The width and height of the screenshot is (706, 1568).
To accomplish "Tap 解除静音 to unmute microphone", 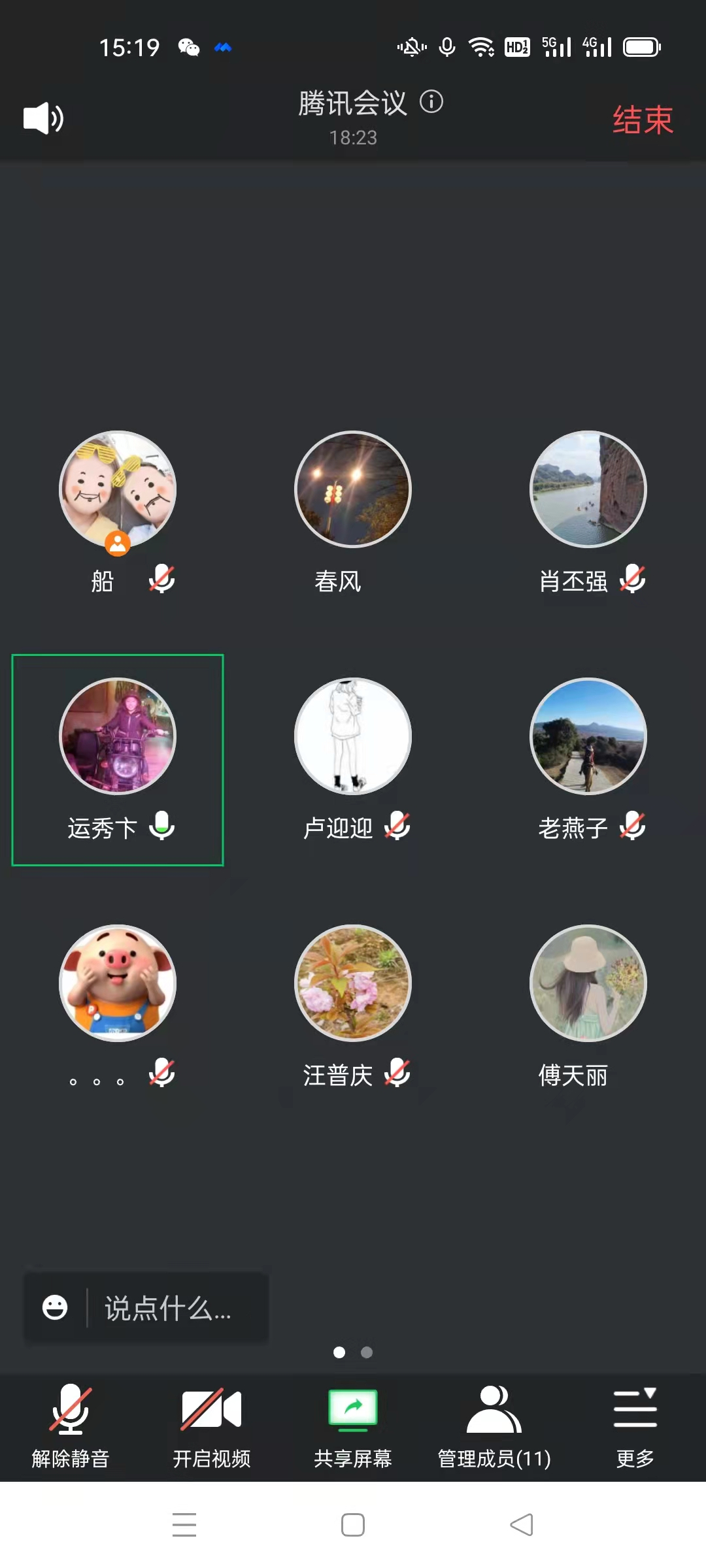I will point(71,1426).
